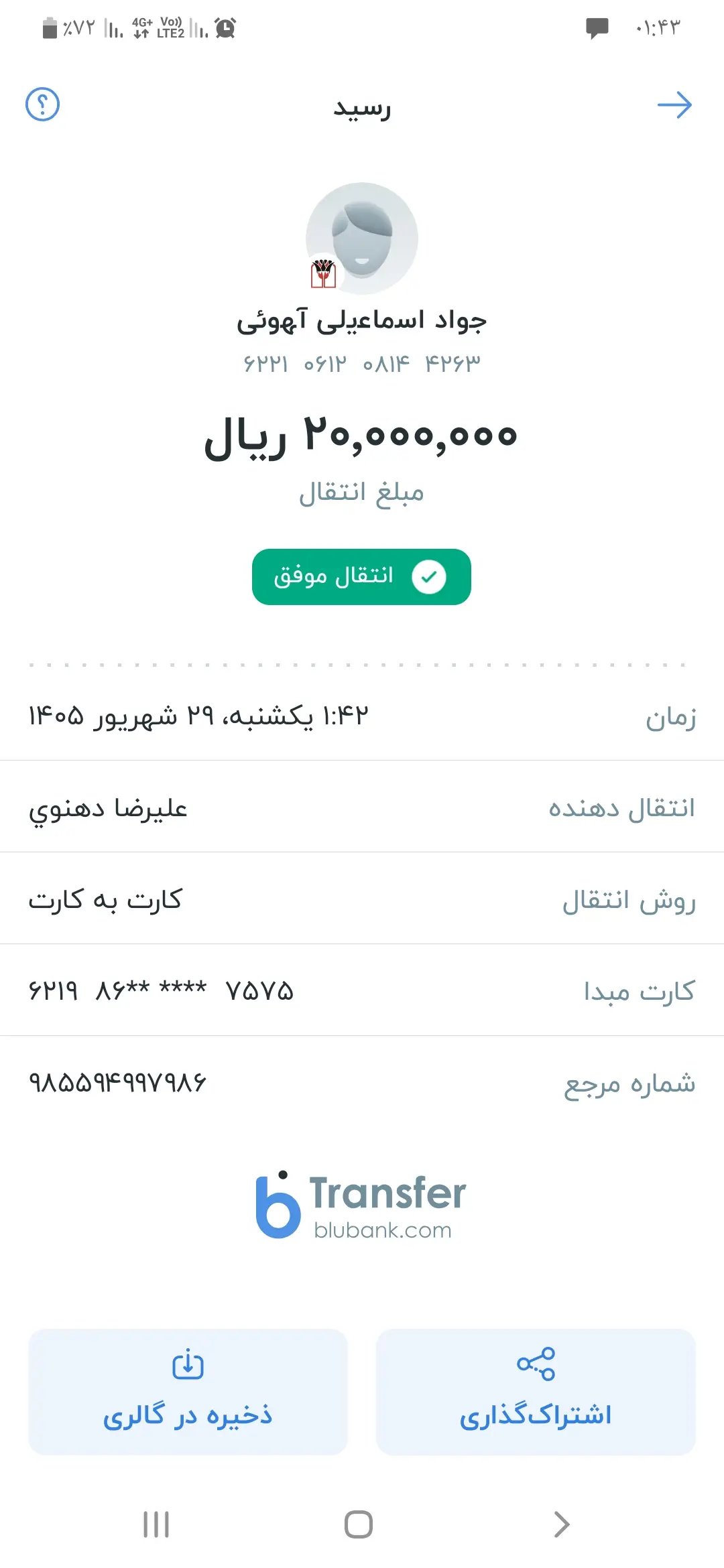This screenshot has height=1568, width=724.
Task: Tap the arrow to leave the receipt
Action: (x=674, y=105)
